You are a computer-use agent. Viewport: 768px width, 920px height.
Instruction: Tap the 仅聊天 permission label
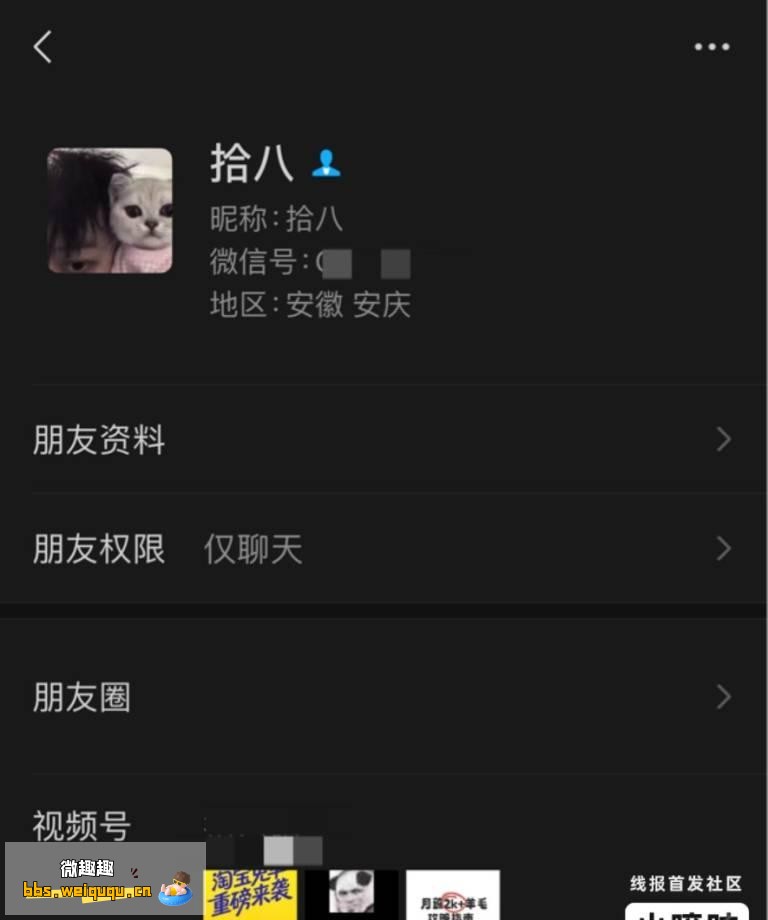click(252, 549)
